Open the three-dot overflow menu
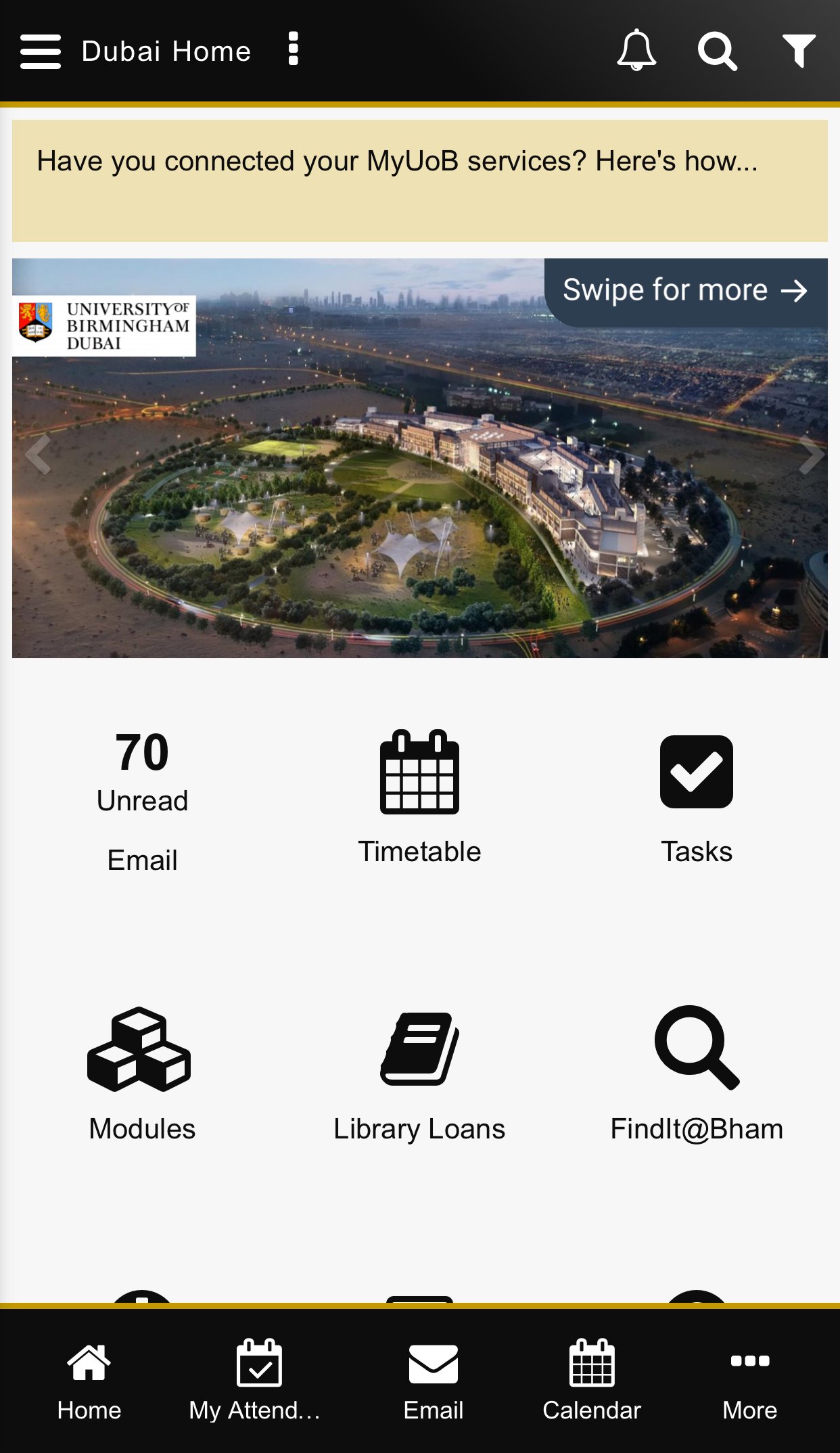840x1453 pixels. click(293, 49)
